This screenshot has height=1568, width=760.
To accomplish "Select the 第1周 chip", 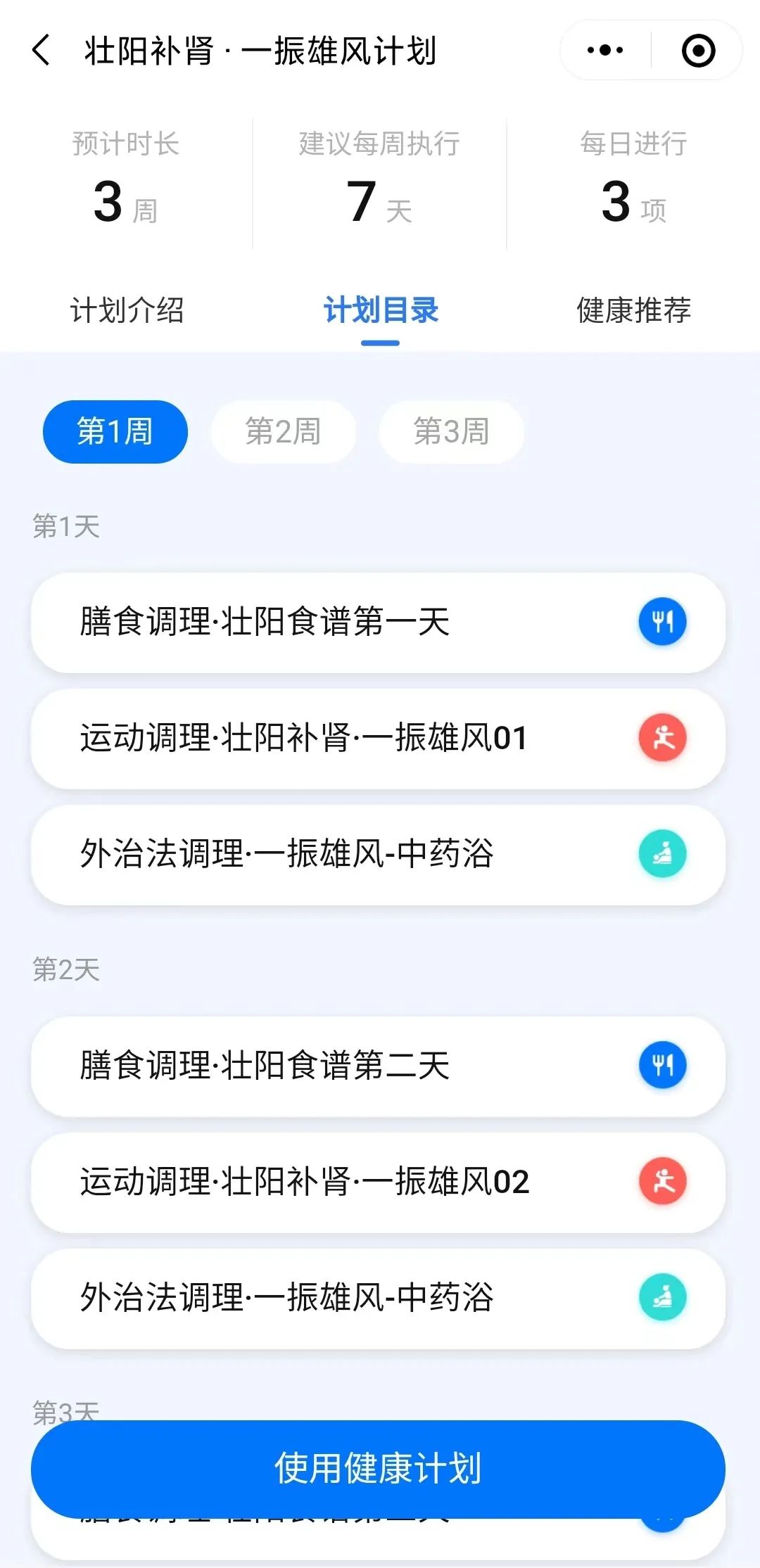I will [x=115, y=431].
